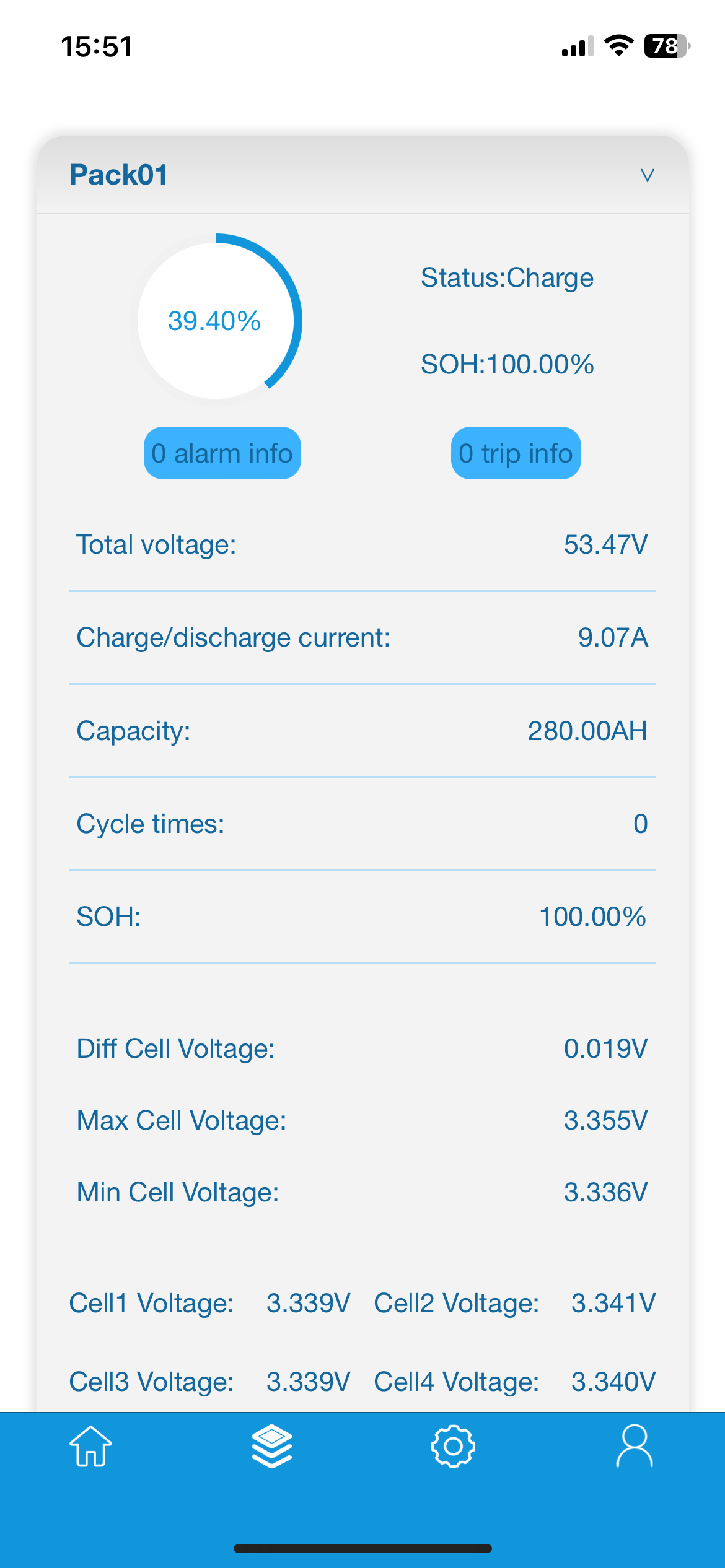Open the 0 alarm info button
Image resolution: width=725 pixels, height=1568 pixels.
pos(222,453)
